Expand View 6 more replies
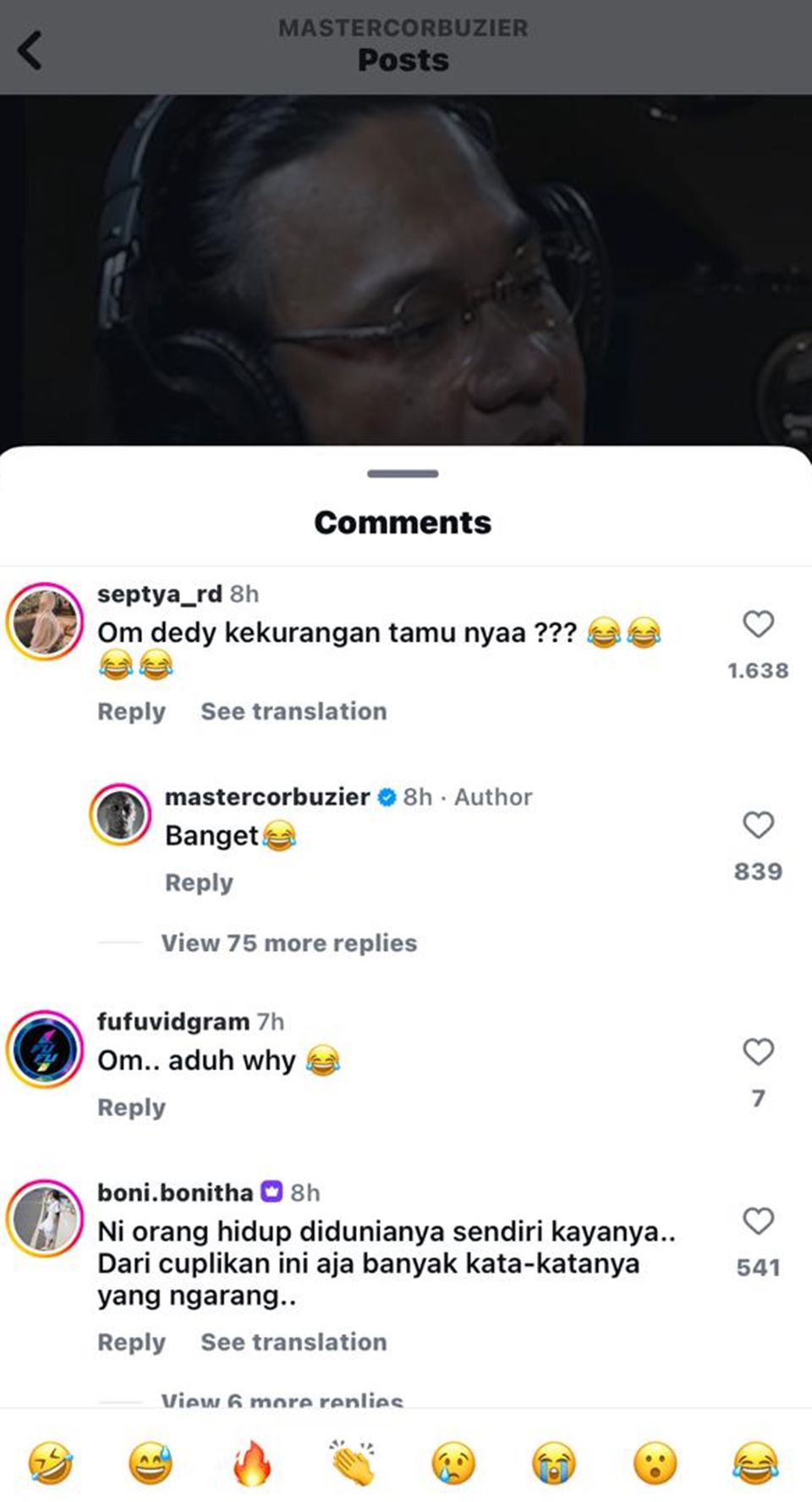This screenshot has width=812, height=1502. (x=282, y=1400)
